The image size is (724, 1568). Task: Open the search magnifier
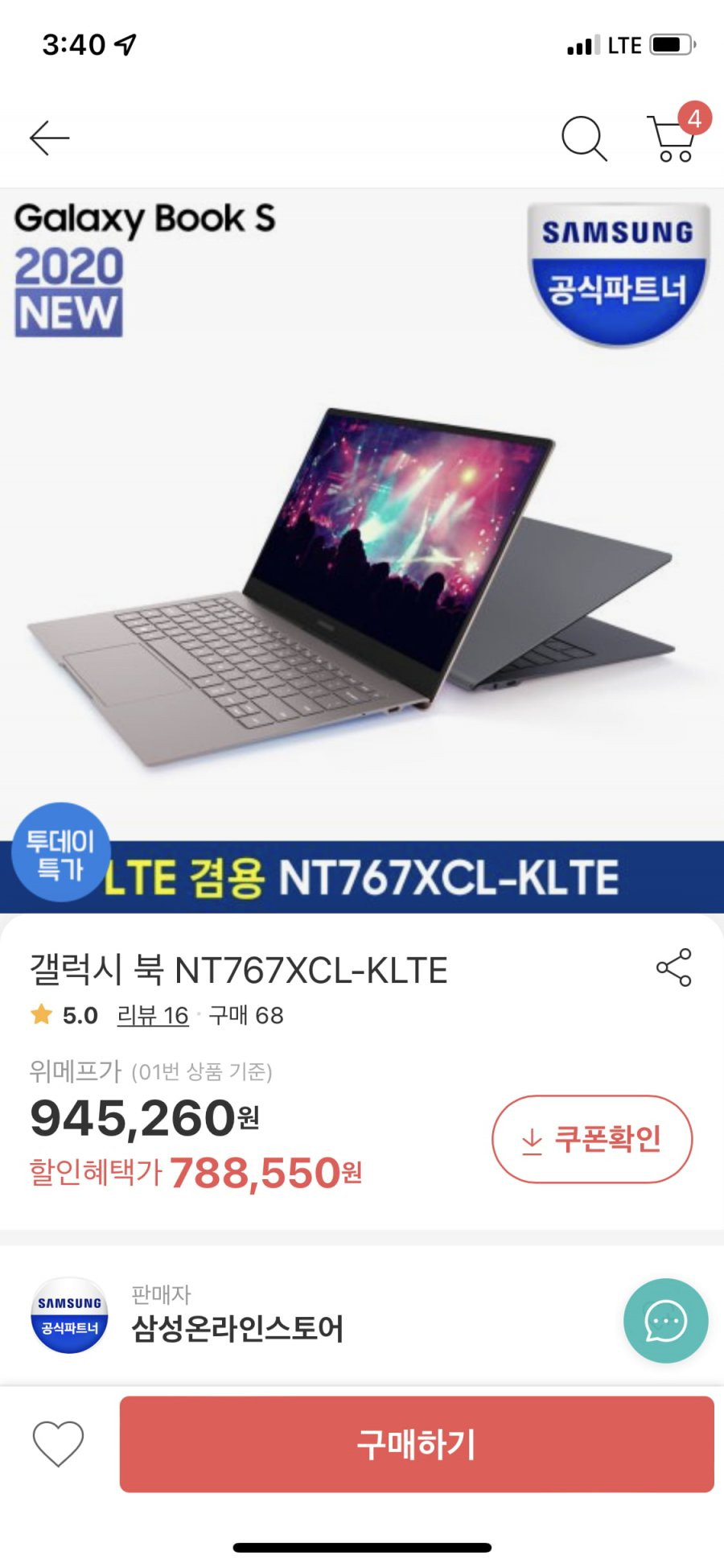(x=584, y=138)
